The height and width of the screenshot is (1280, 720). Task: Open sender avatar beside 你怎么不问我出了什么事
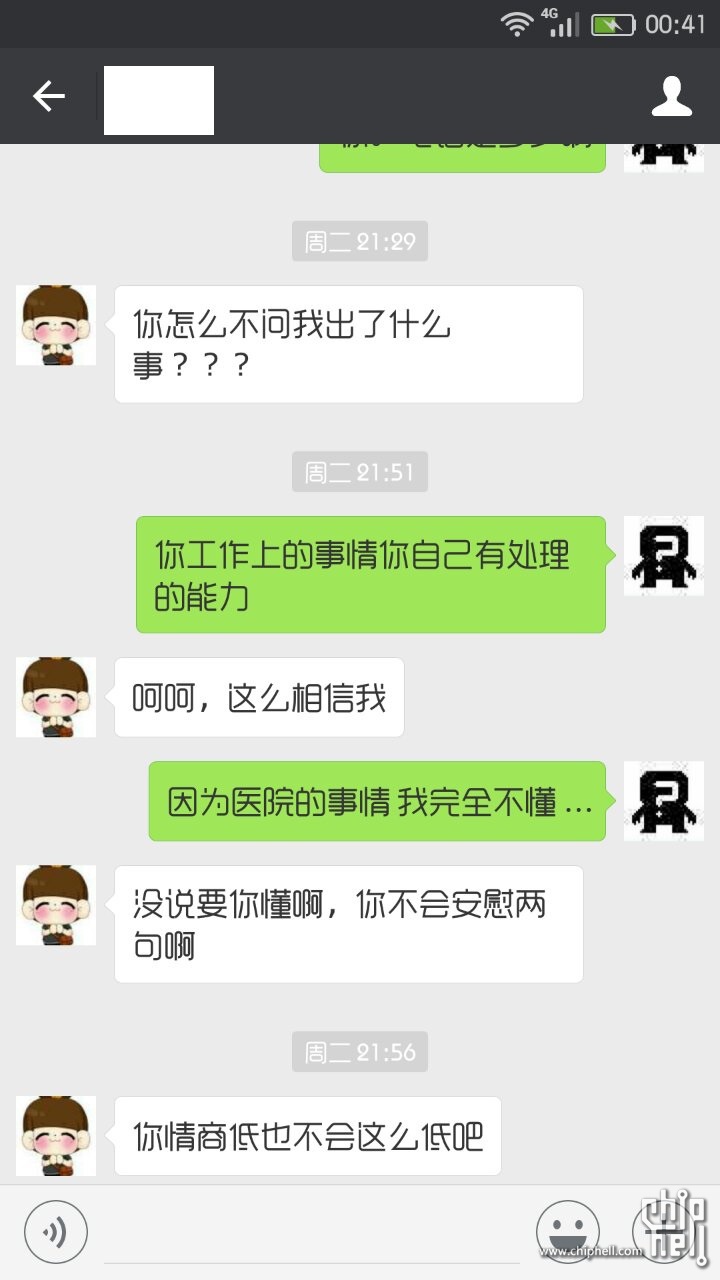(56, 325)
